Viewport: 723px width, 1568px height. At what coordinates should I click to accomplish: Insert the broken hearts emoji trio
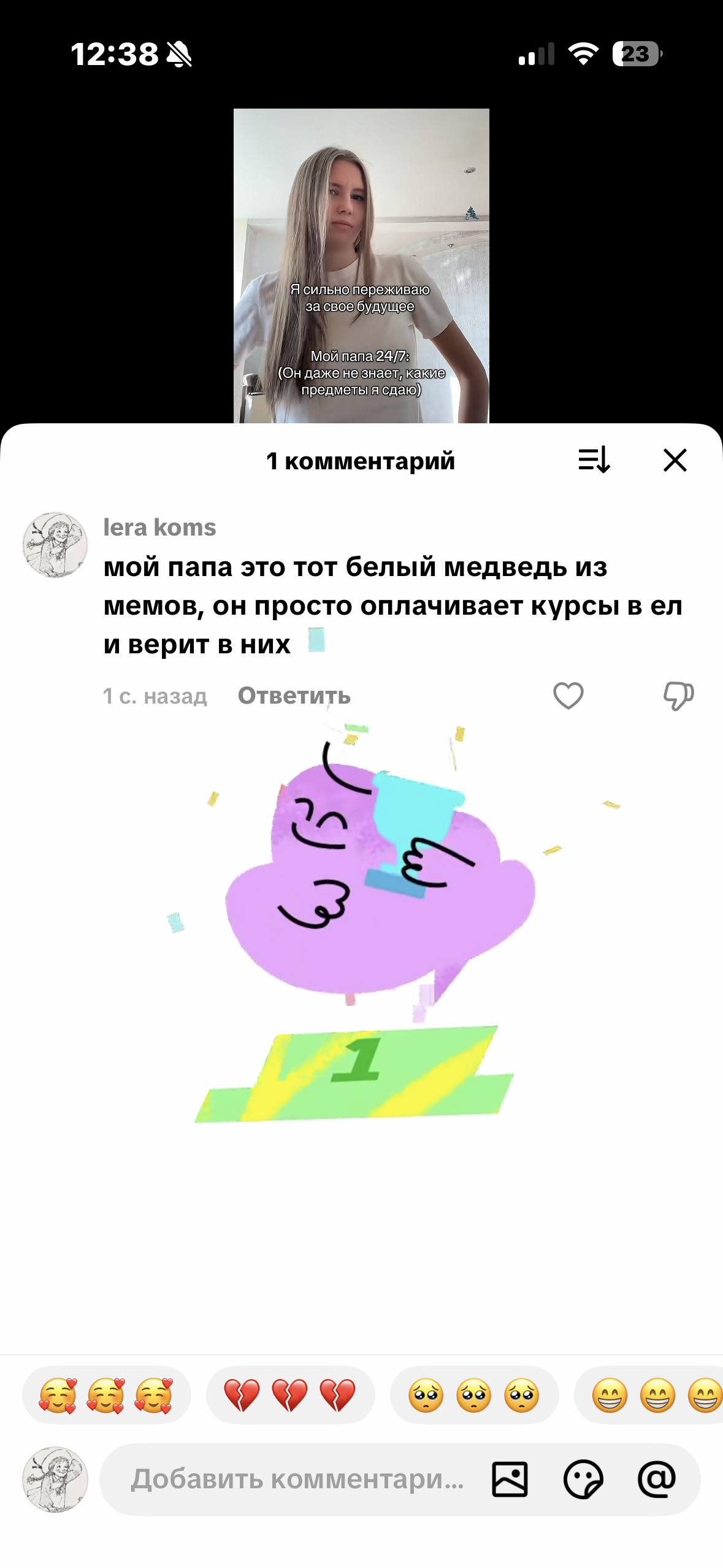point(290,1395)
